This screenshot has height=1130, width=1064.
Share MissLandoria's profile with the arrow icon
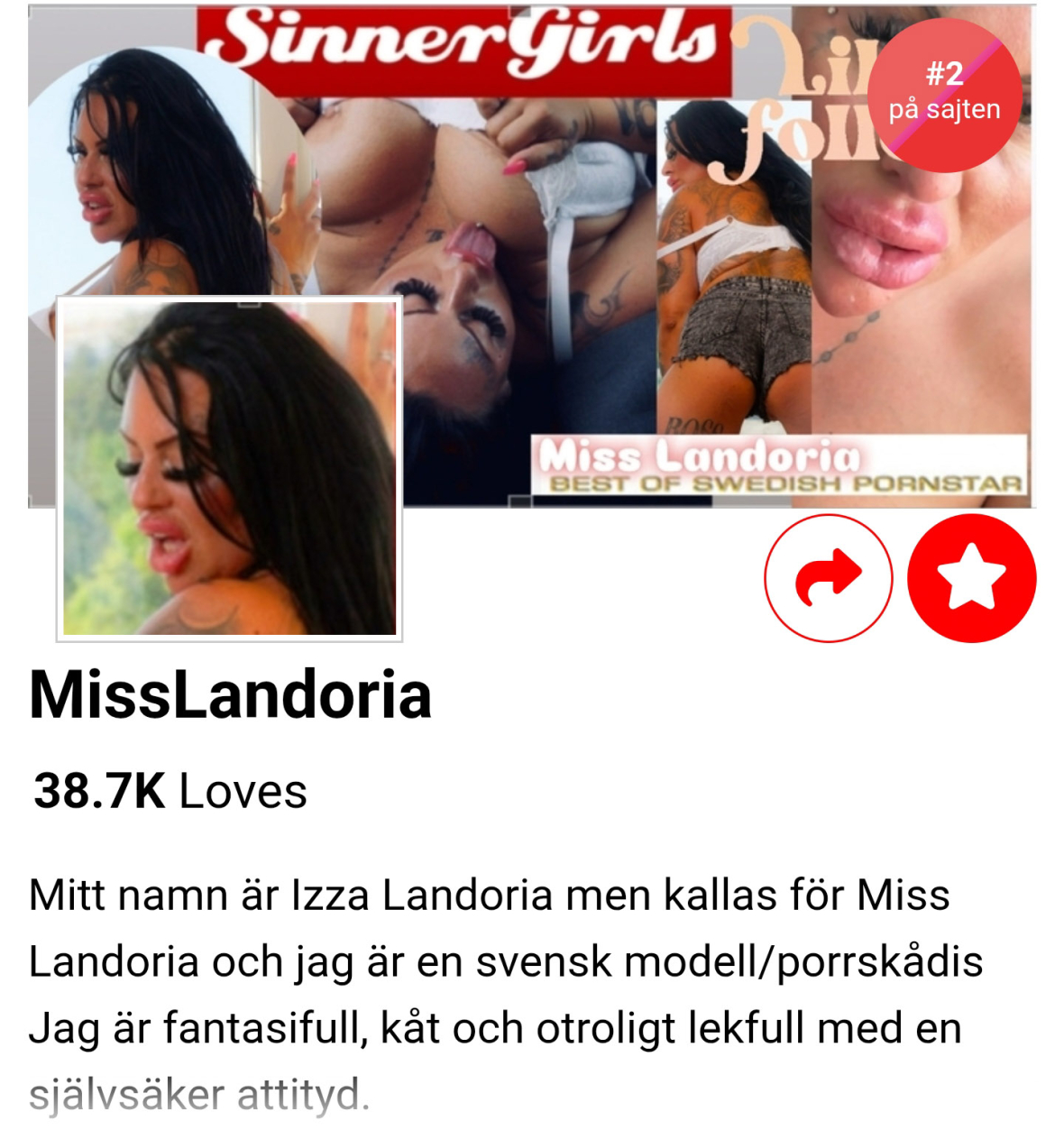828,578
